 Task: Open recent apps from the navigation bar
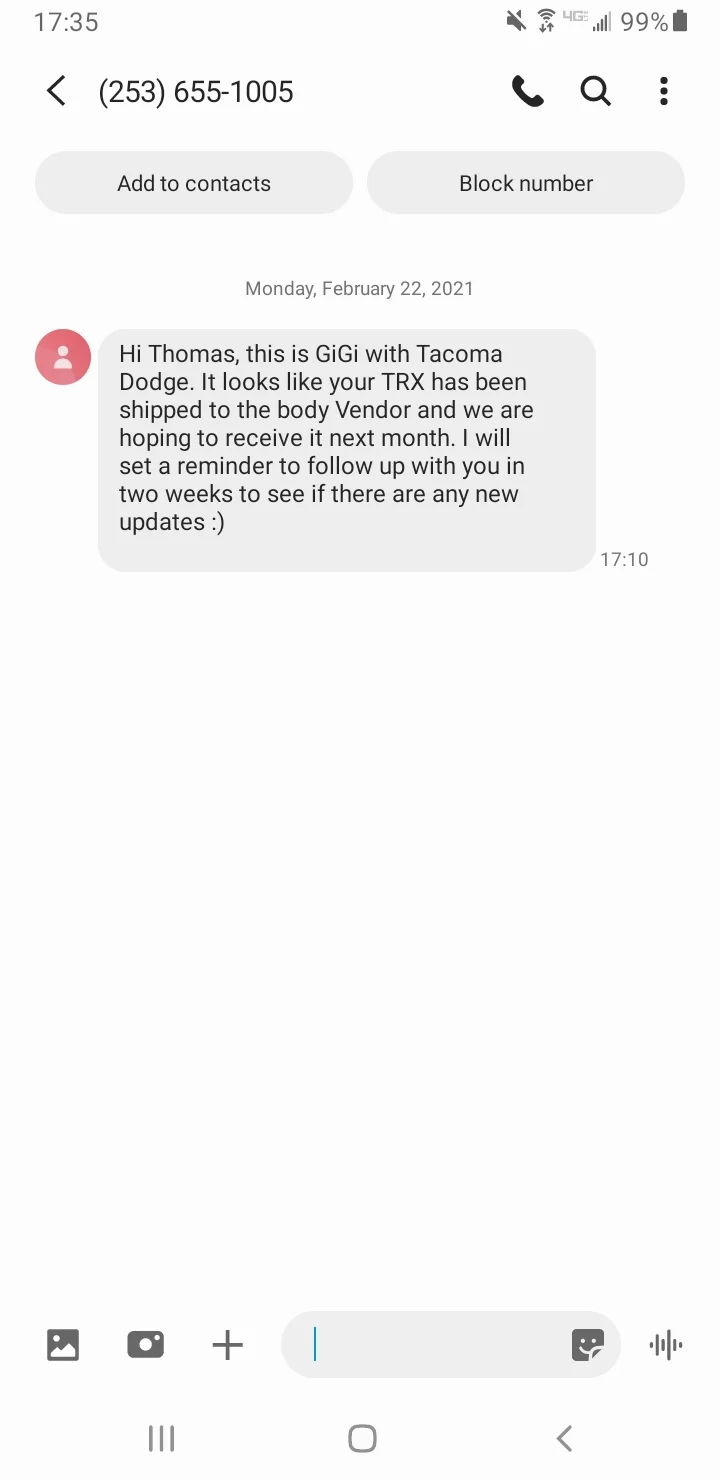click(161, 1438)
